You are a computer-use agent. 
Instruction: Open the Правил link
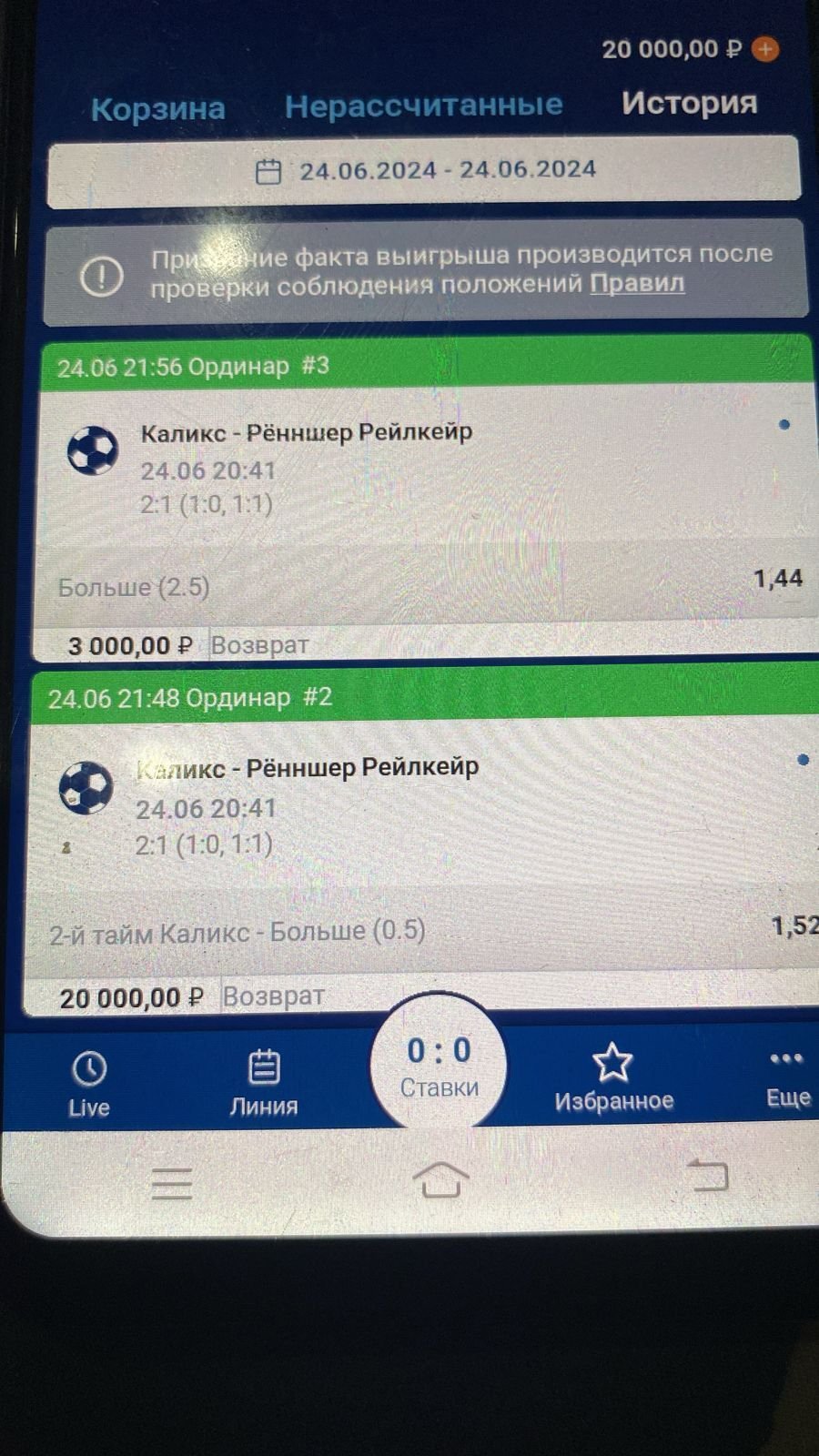pyautogui.click(x=637, y=284)
